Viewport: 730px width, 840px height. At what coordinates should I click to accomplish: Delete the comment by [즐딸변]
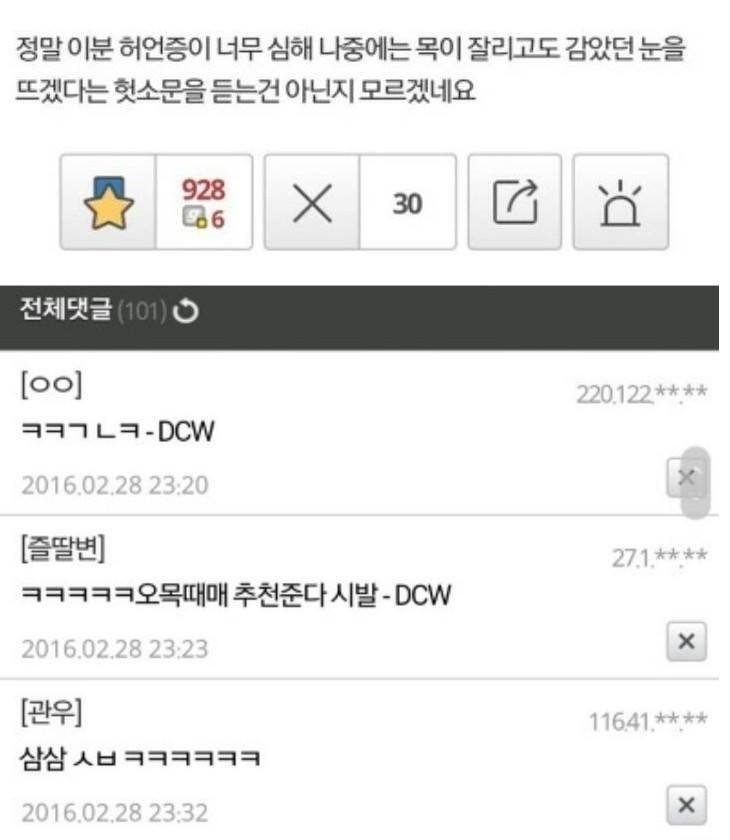tap(686, 641)
